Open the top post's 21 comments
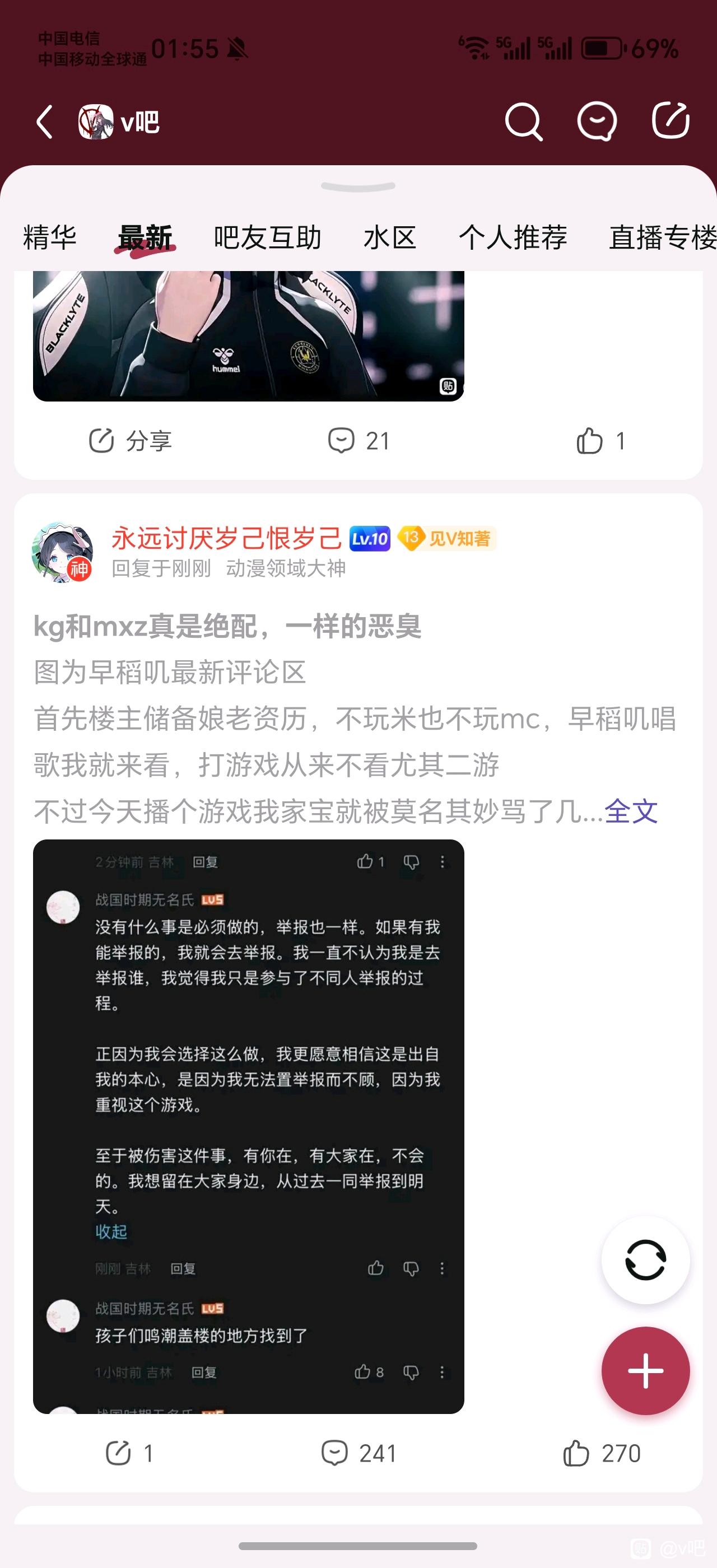Viewport: 717px width, 1568px height. point(358,441)
